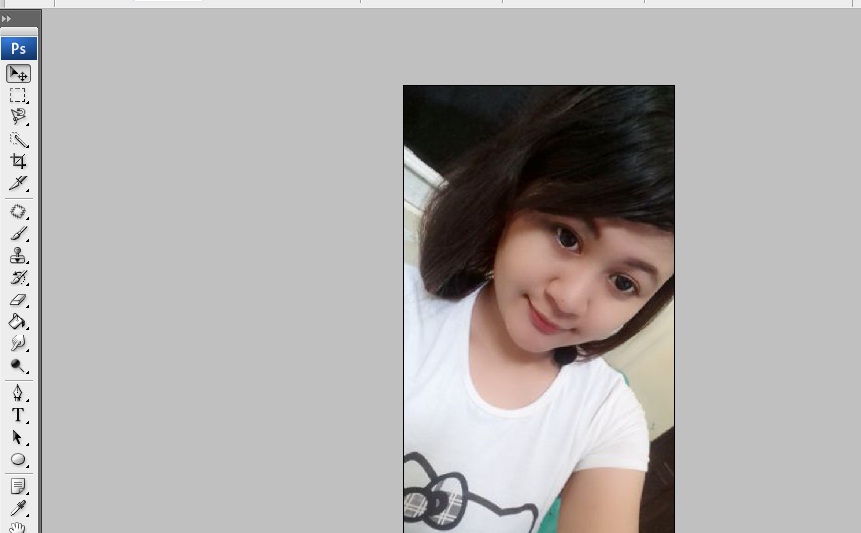Pick the Smudge tool
Viewport: 861px width, 533px height.
coord(18,343)
